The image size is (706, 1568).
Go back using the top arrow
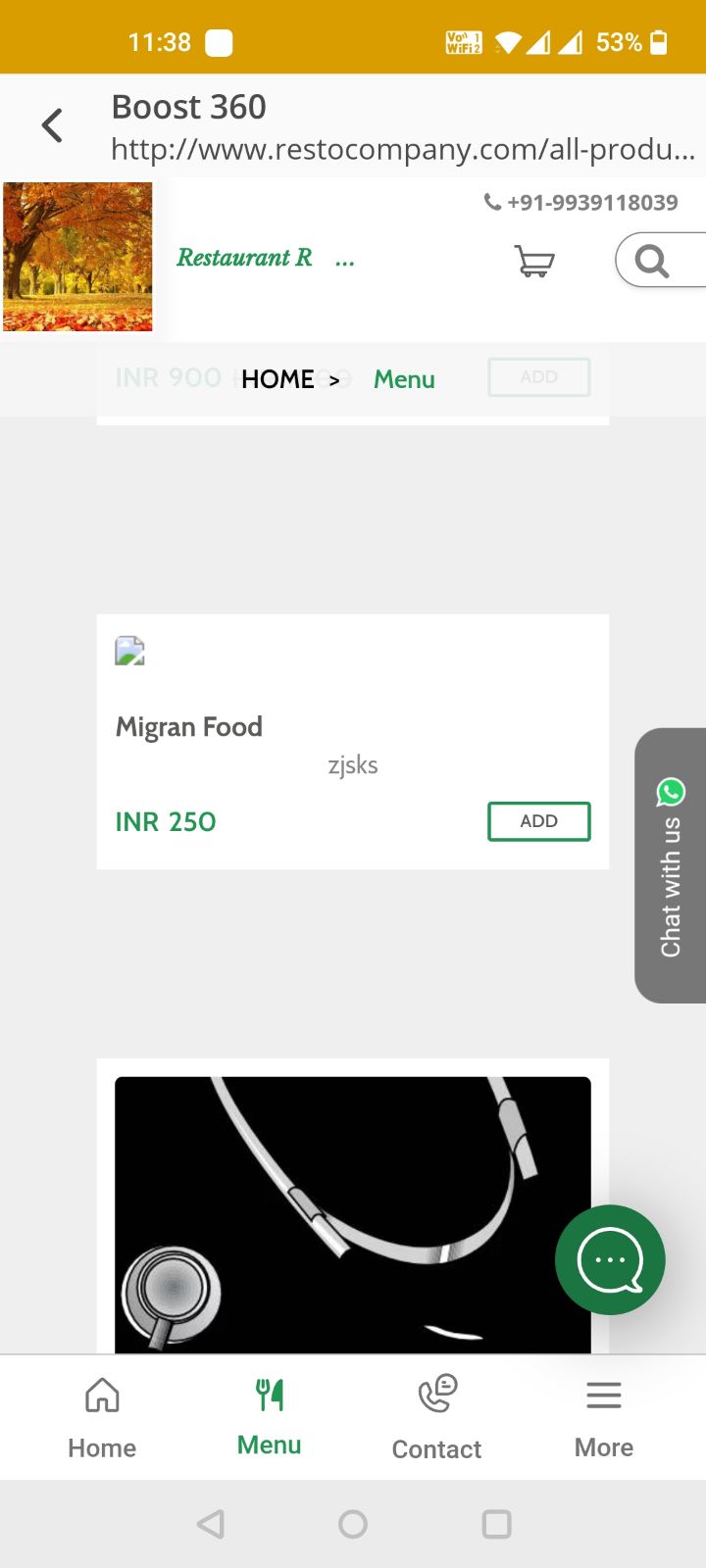(x=52, y=125)
